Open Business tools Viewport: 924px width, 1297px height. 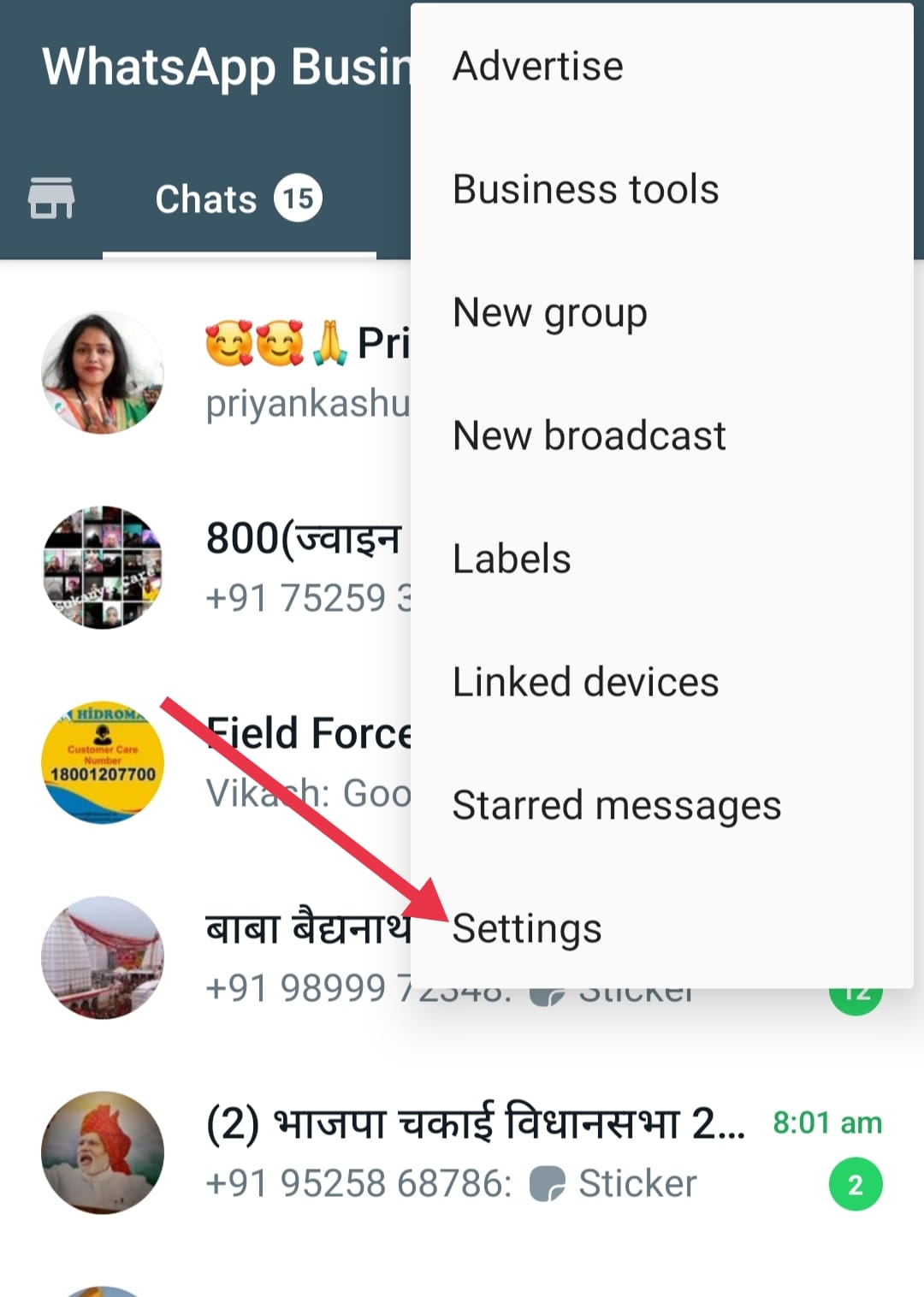(585, 190)
